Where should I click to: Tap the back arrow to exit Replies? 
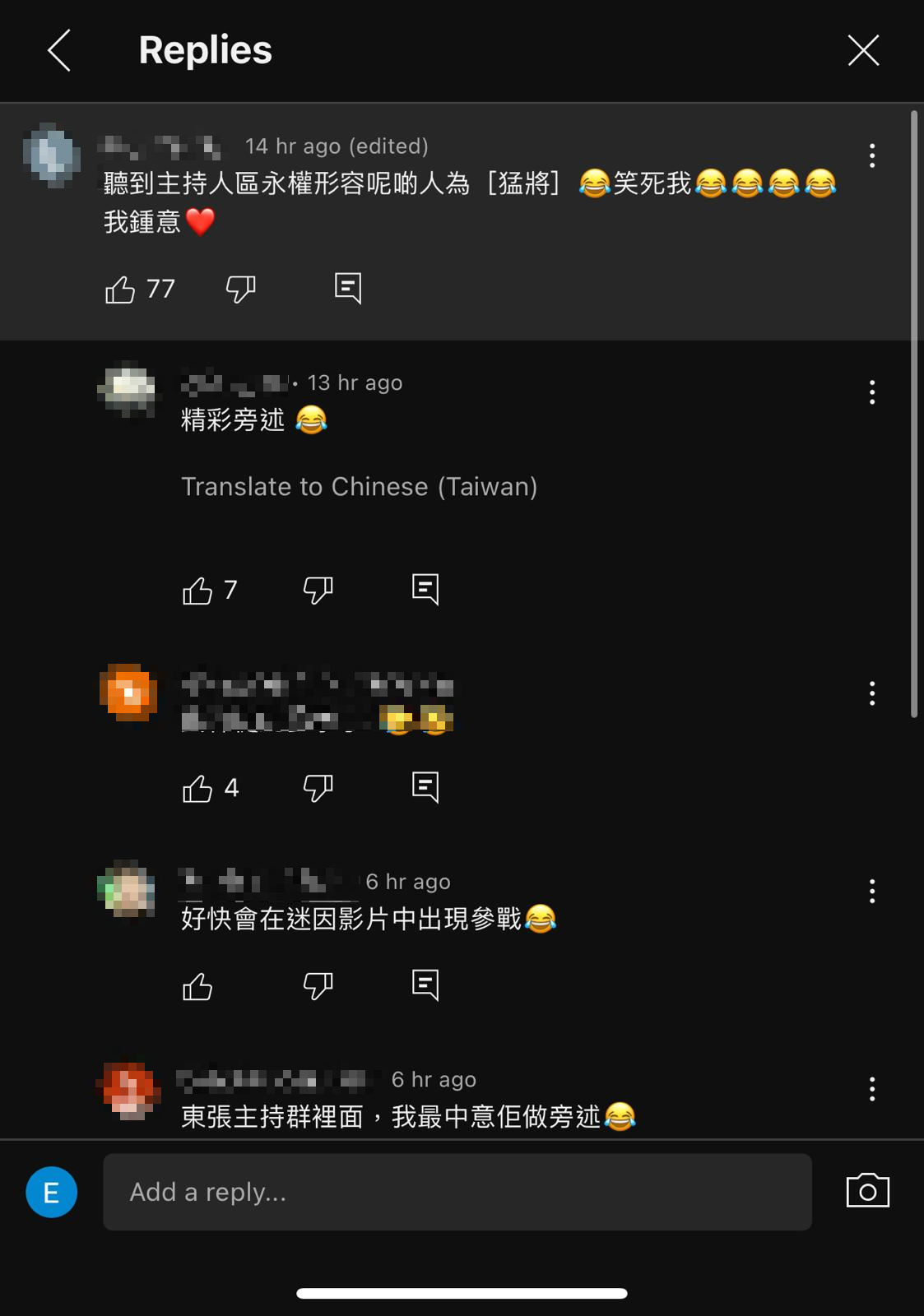pos(58,50)
